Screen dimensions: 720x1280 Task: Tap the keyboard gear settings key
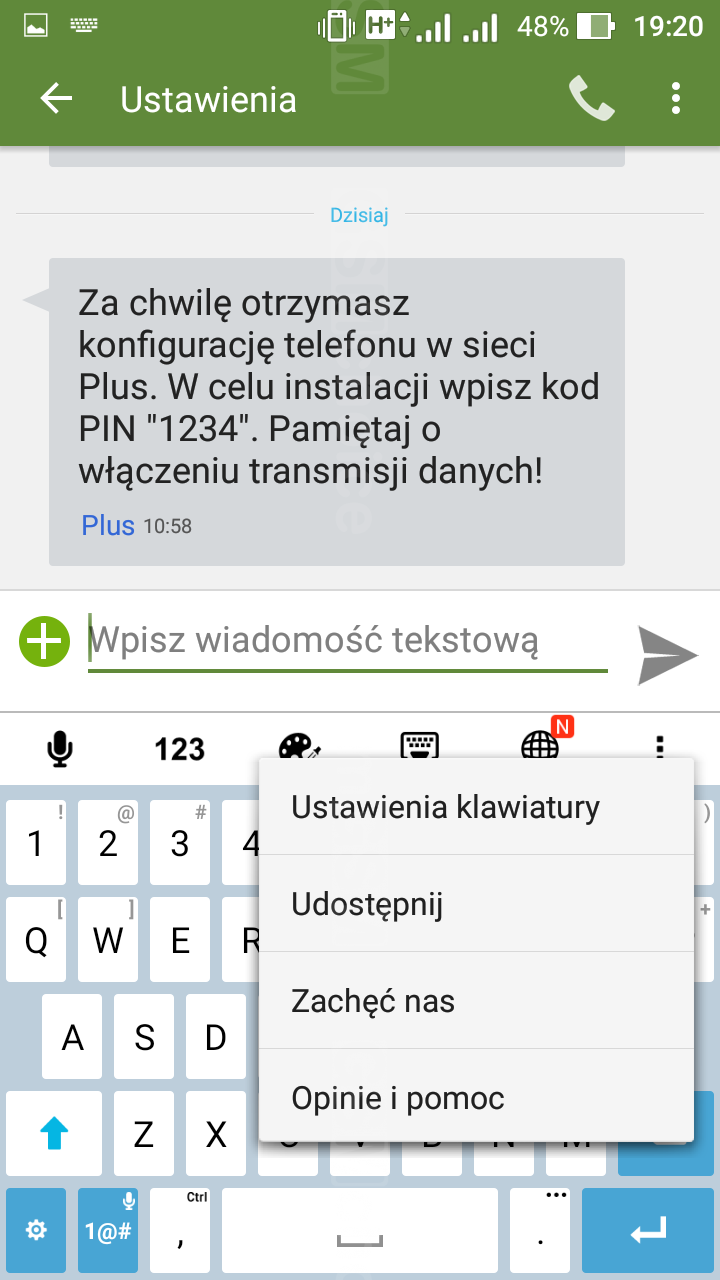tap(36, 1230)
